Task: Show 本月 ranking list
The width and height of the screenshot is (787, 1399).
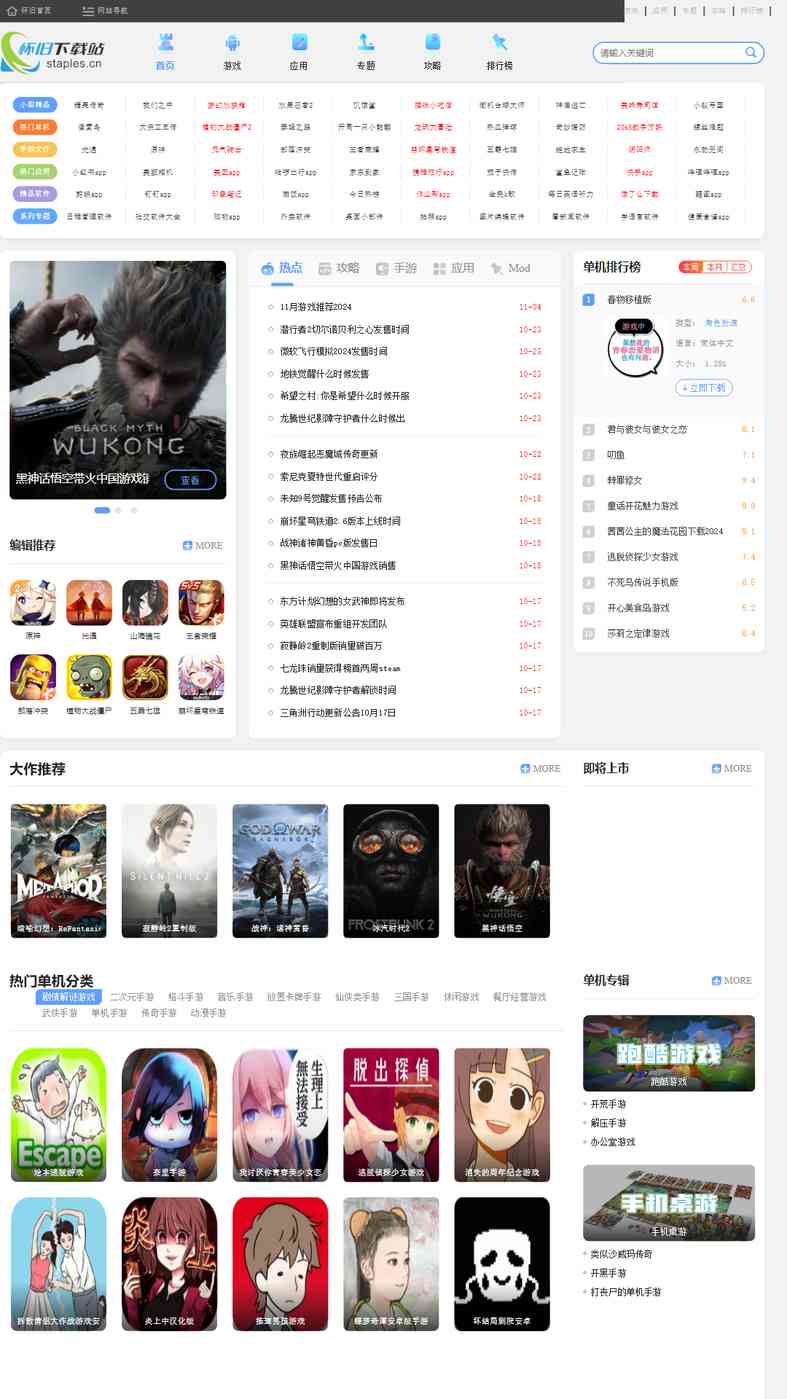Action: tap(715, 267)
